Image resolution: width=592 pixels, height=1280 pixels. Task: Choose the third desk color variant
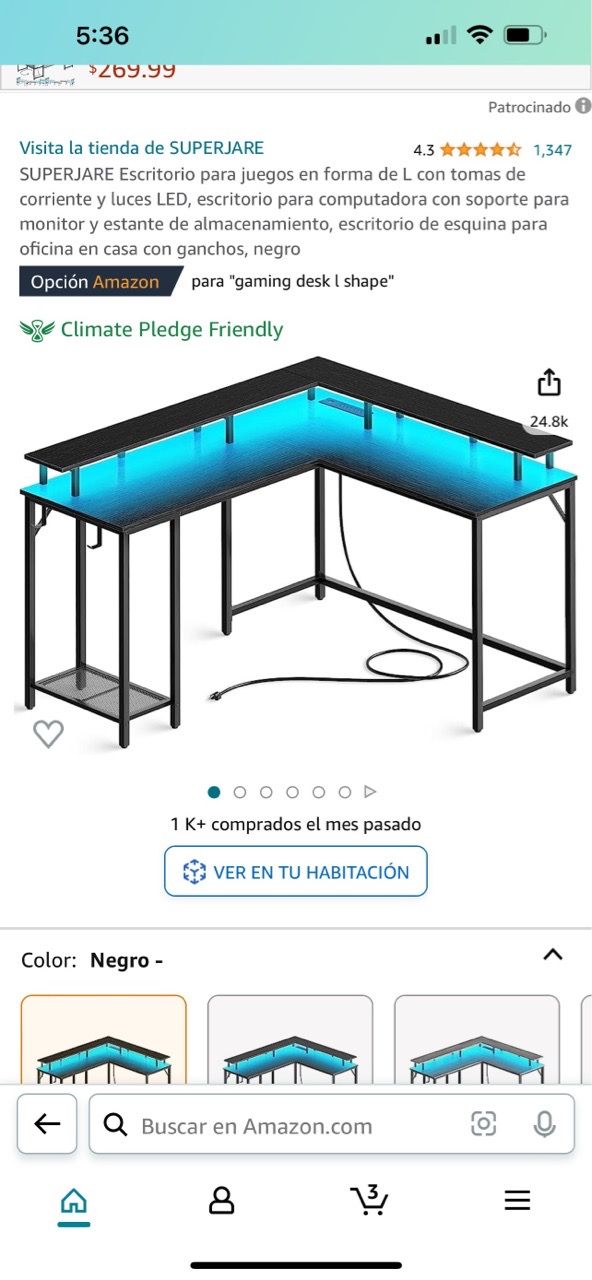477,1040
